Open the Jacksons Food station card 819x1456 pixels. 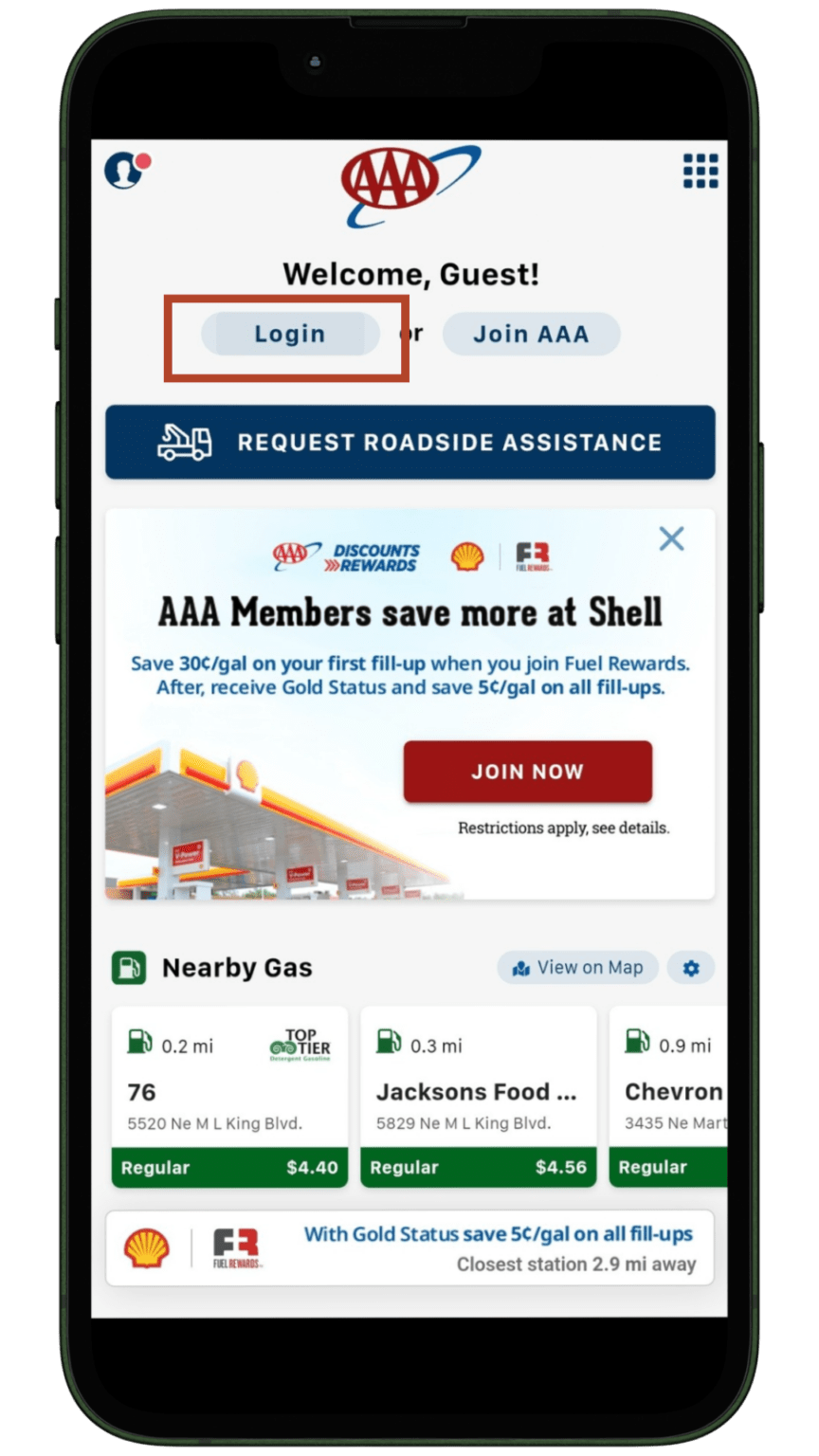click(x=478, y=1096)
